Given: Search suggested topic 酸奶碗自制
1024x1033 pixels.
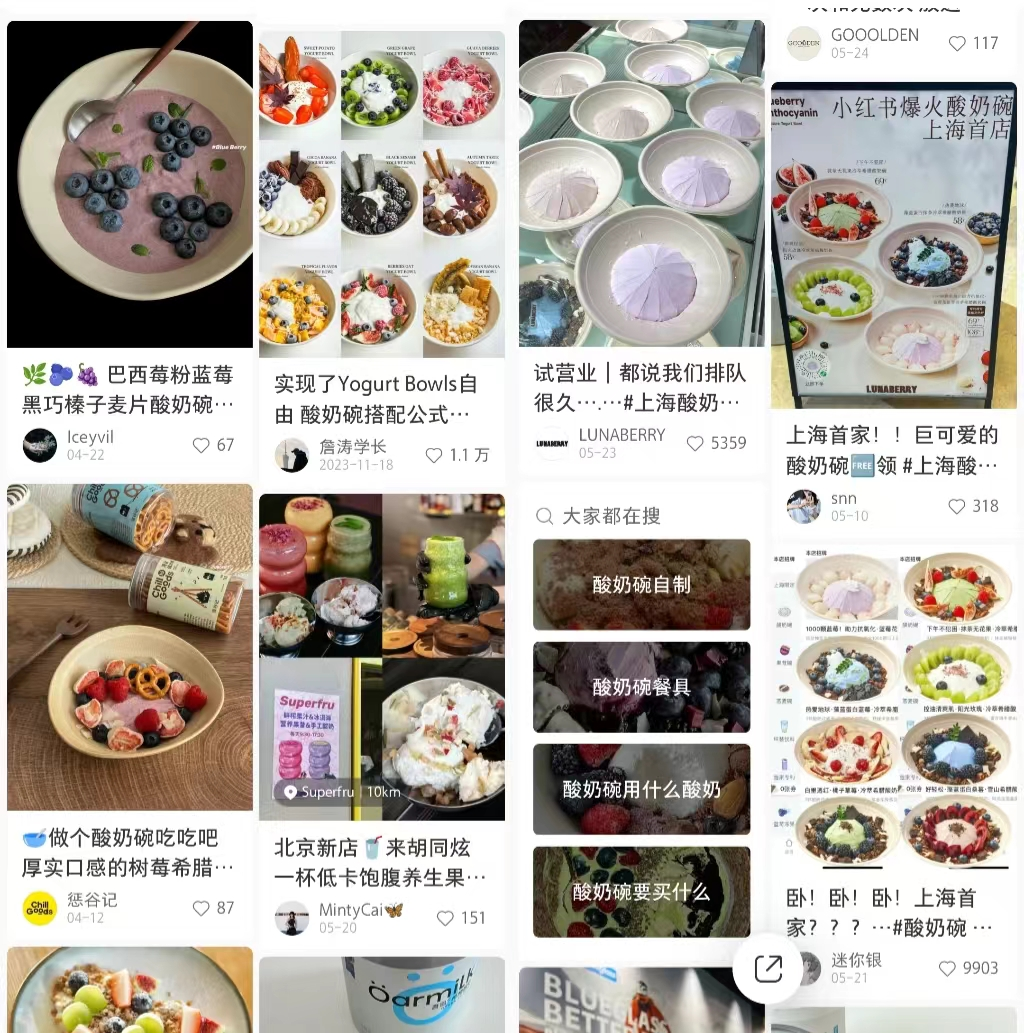Looking at the screenshot, I should coord(641,584).
